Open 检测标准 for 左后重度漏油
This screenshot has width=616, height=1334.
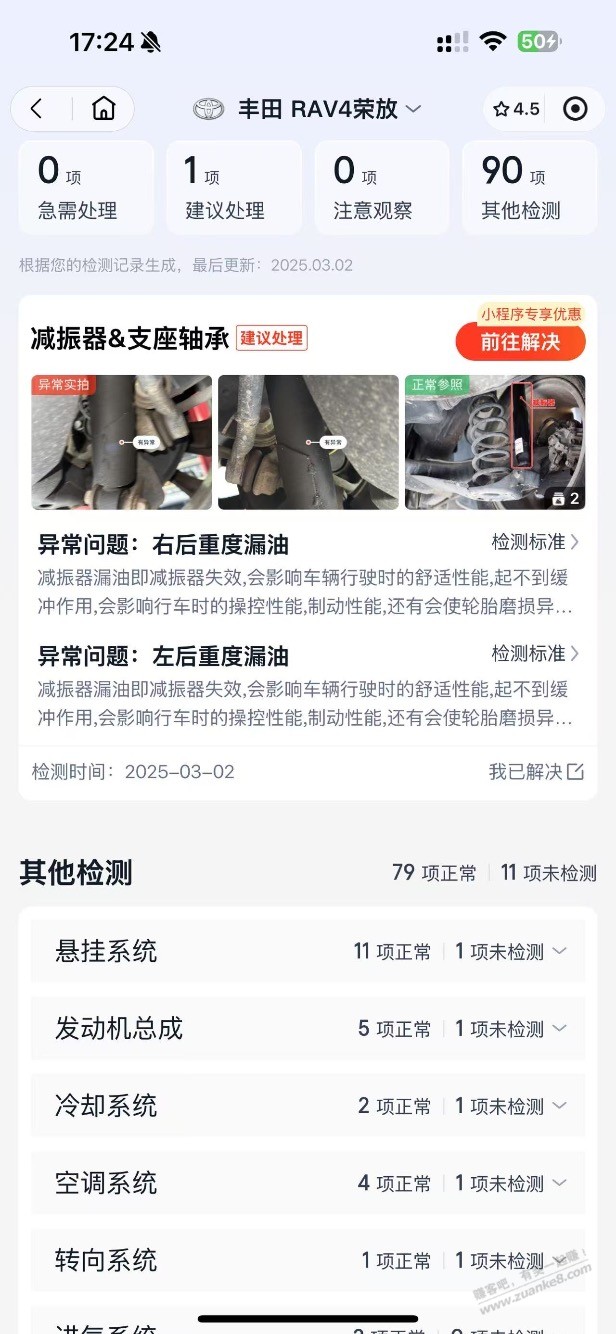coord(535,653)
